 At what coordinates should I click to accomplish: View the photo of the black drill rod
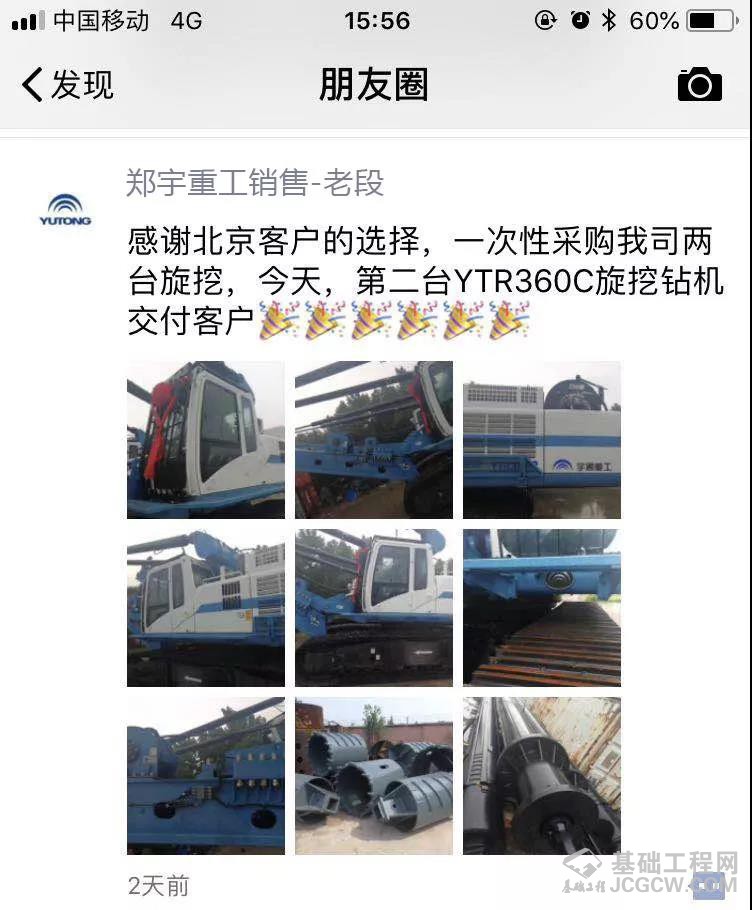pyautogui.click(x=541, y=775)
